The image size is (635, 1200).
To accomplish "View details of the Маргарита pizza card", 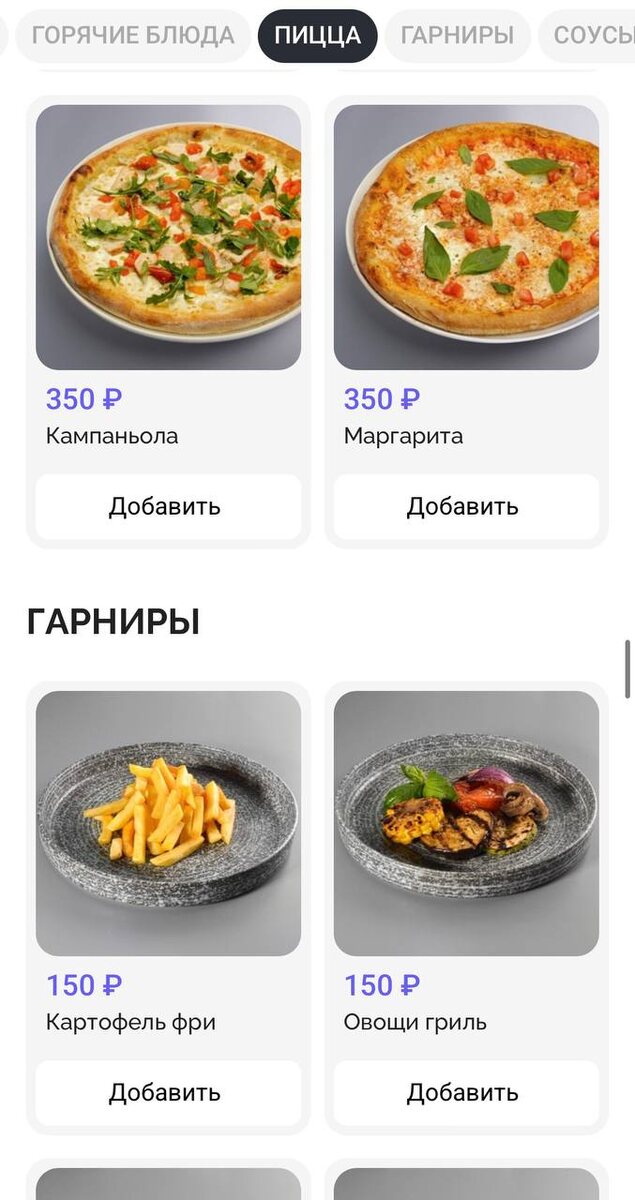I will (x=466, y=237).
